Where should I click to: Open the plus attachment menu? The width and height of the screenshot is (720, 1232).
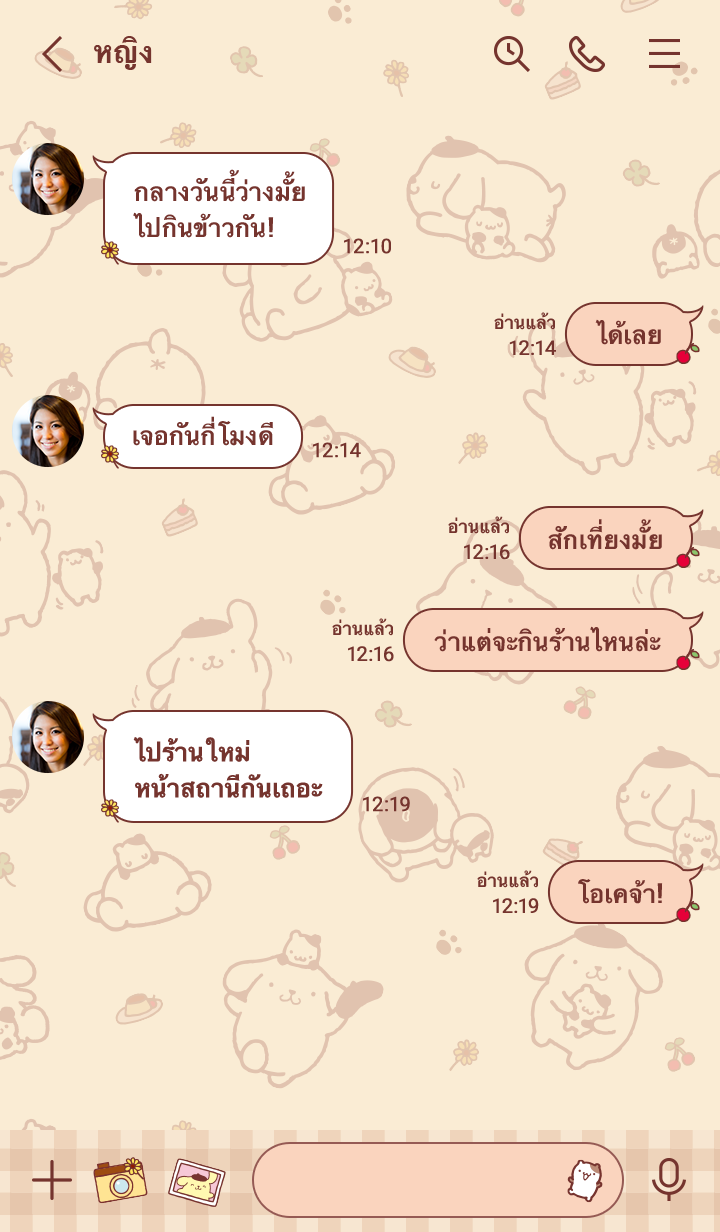51,1181
